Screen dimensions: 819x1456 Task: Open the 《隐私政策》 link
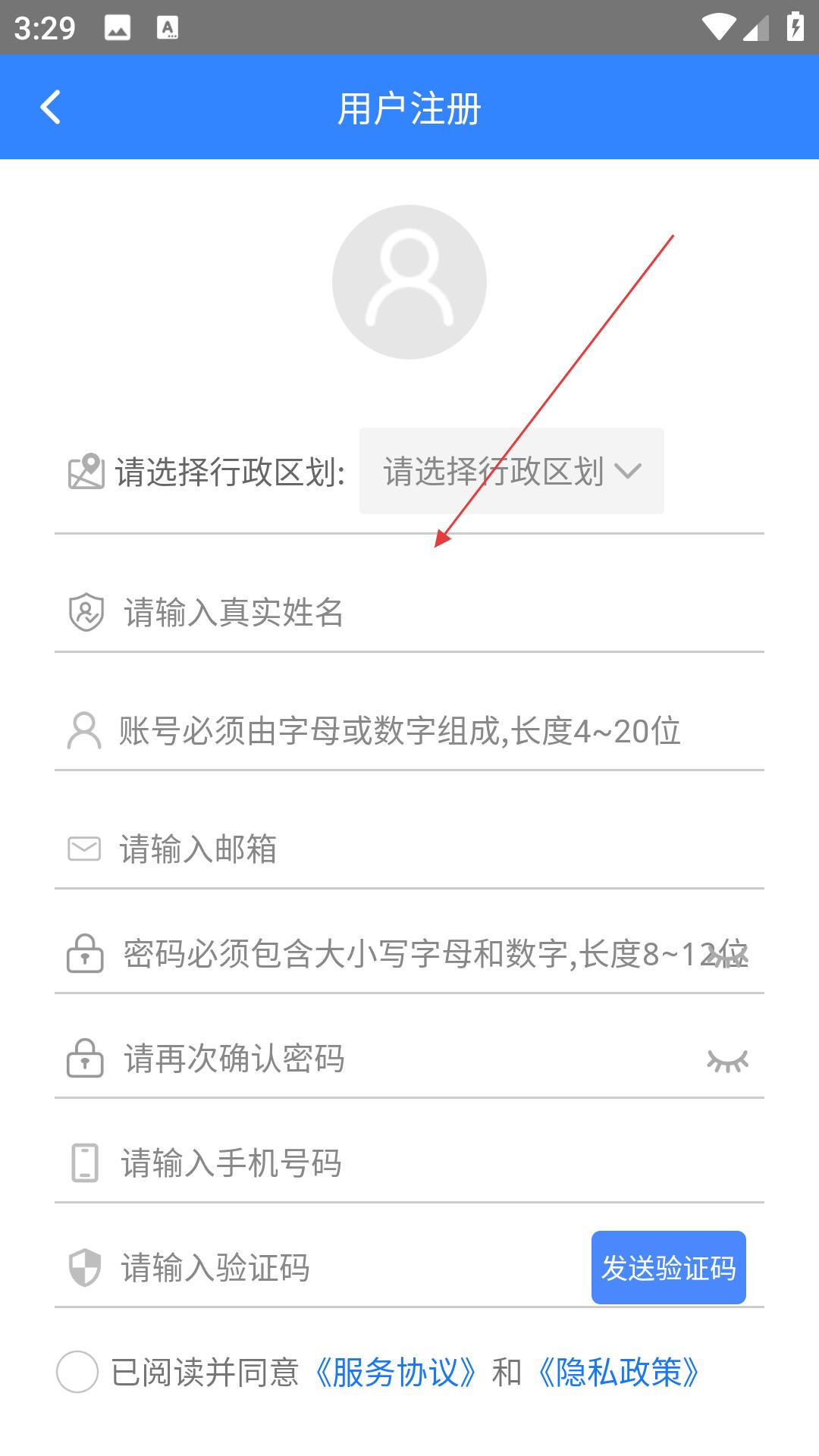pos(618,1372)
